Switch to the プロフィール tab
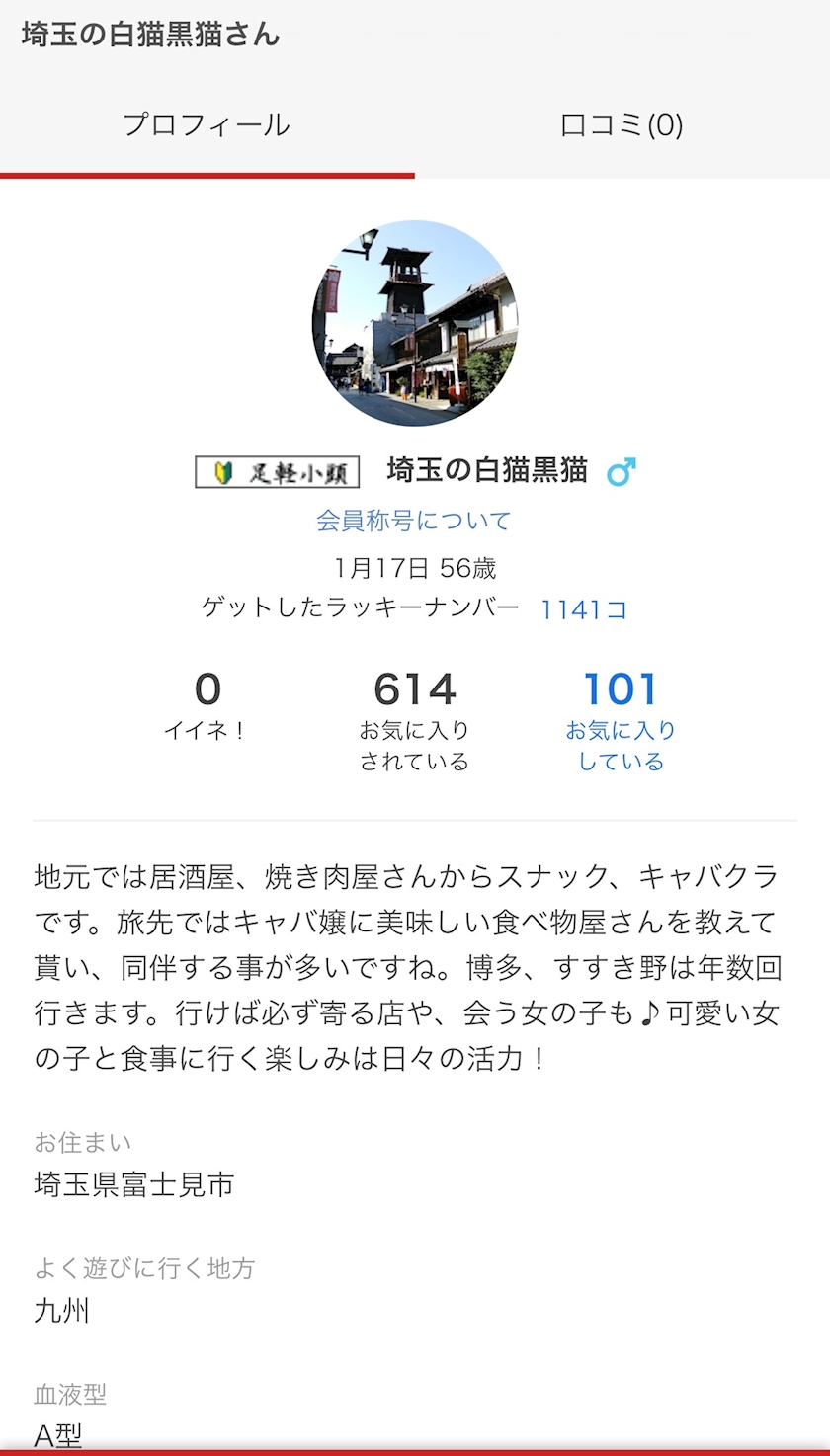 (207, 125)
